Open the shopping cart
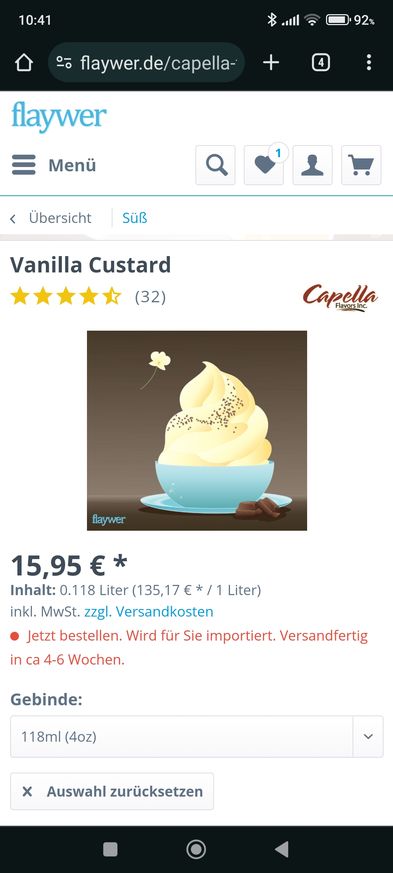This screenshot has height=873, width=393. pos(361,165)
